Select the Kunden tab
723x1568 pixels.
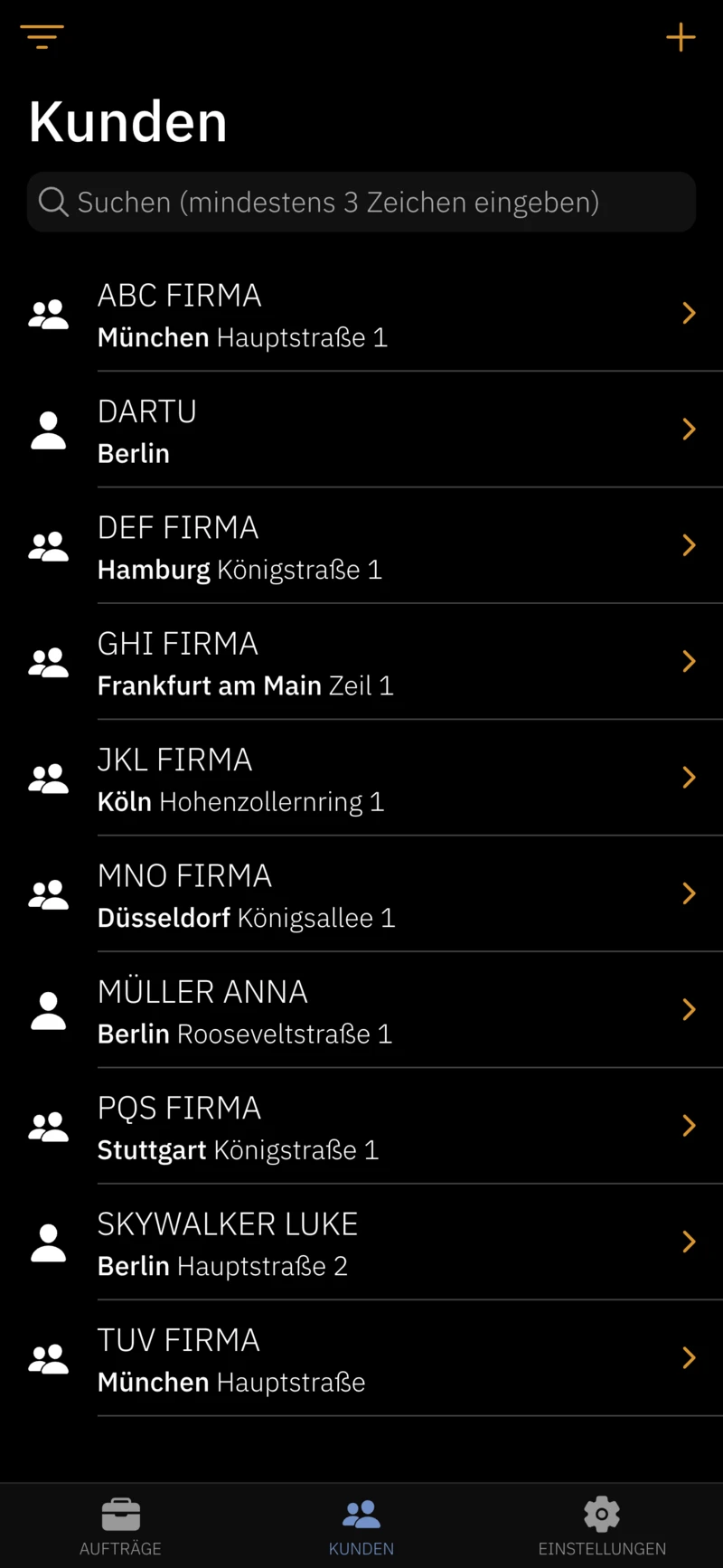pyautogui.click(x=361, y=1526)
